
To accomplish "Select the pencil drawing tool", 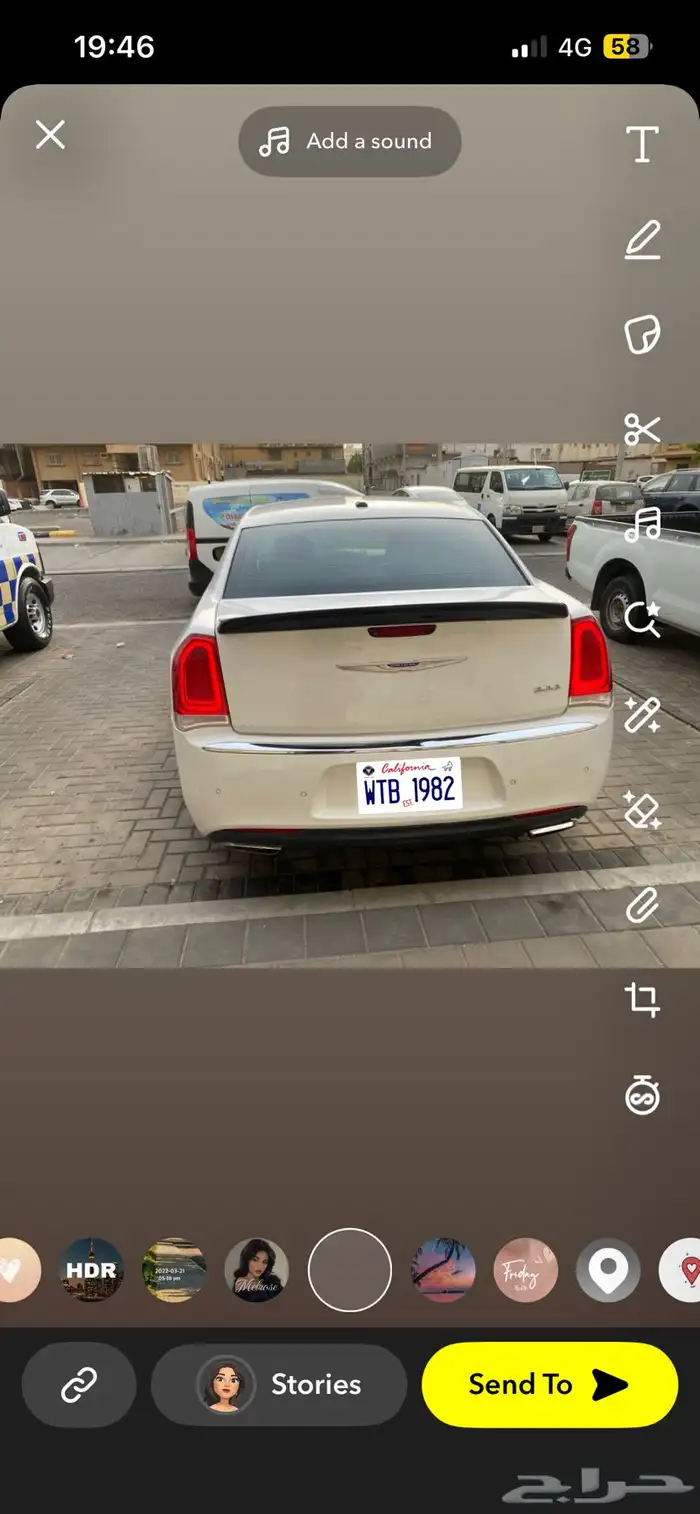I will tap(642, 240).
